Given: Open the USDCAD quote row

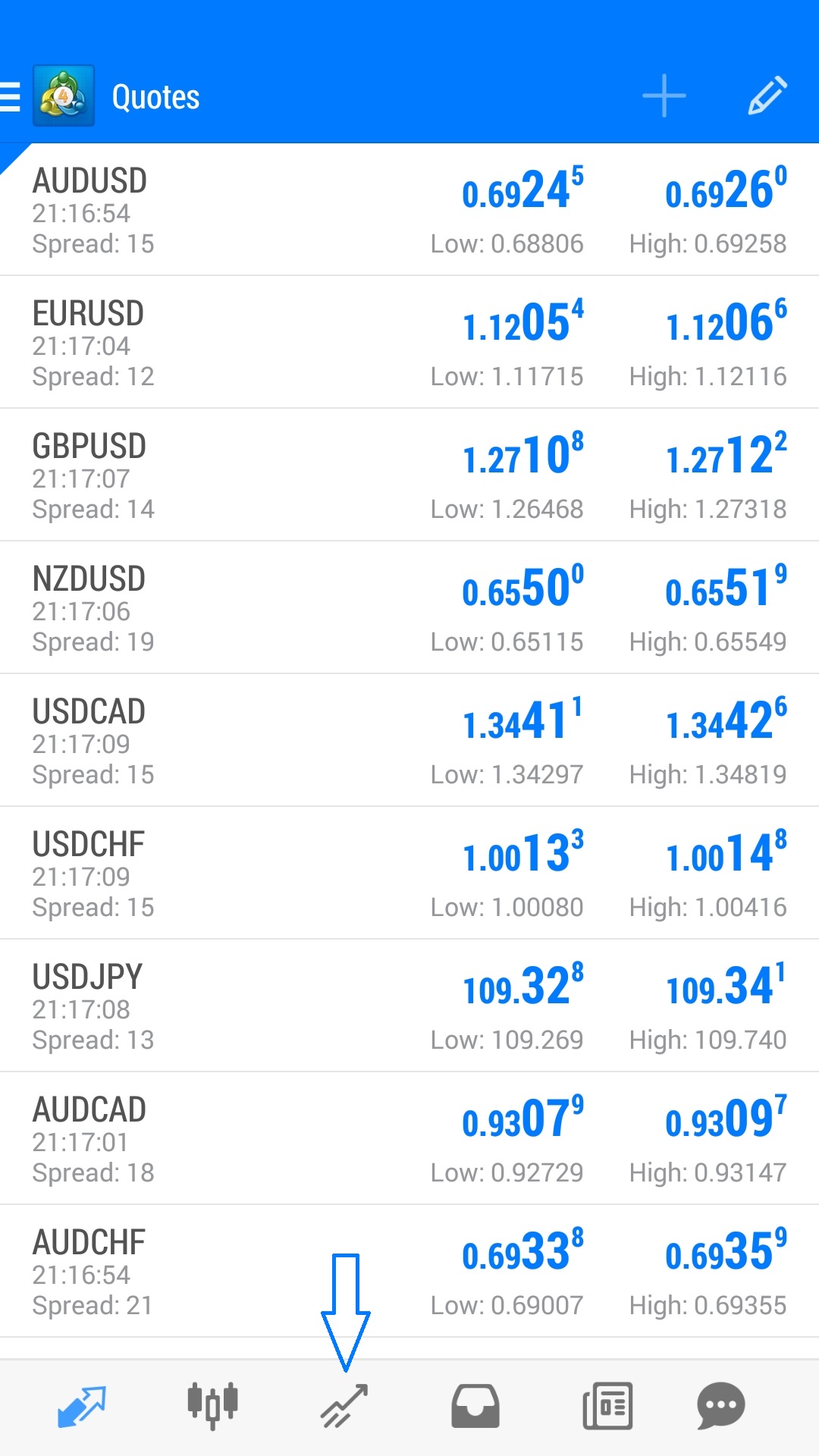Looking at the screenshot, I should [409, 741].
